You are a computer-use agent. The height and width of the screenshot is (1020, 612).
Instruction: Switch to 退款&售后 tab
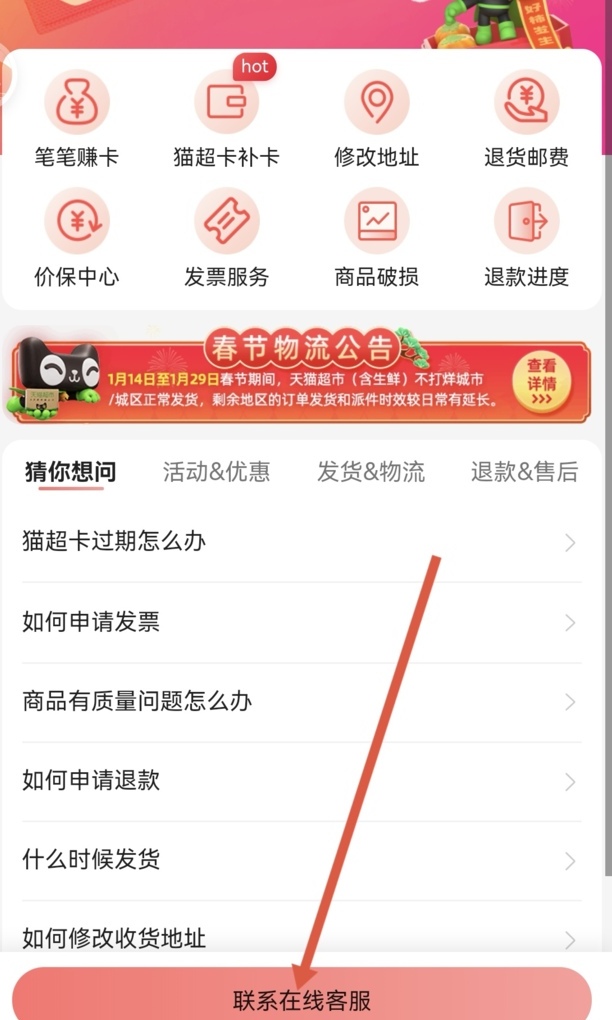point(524,472)
